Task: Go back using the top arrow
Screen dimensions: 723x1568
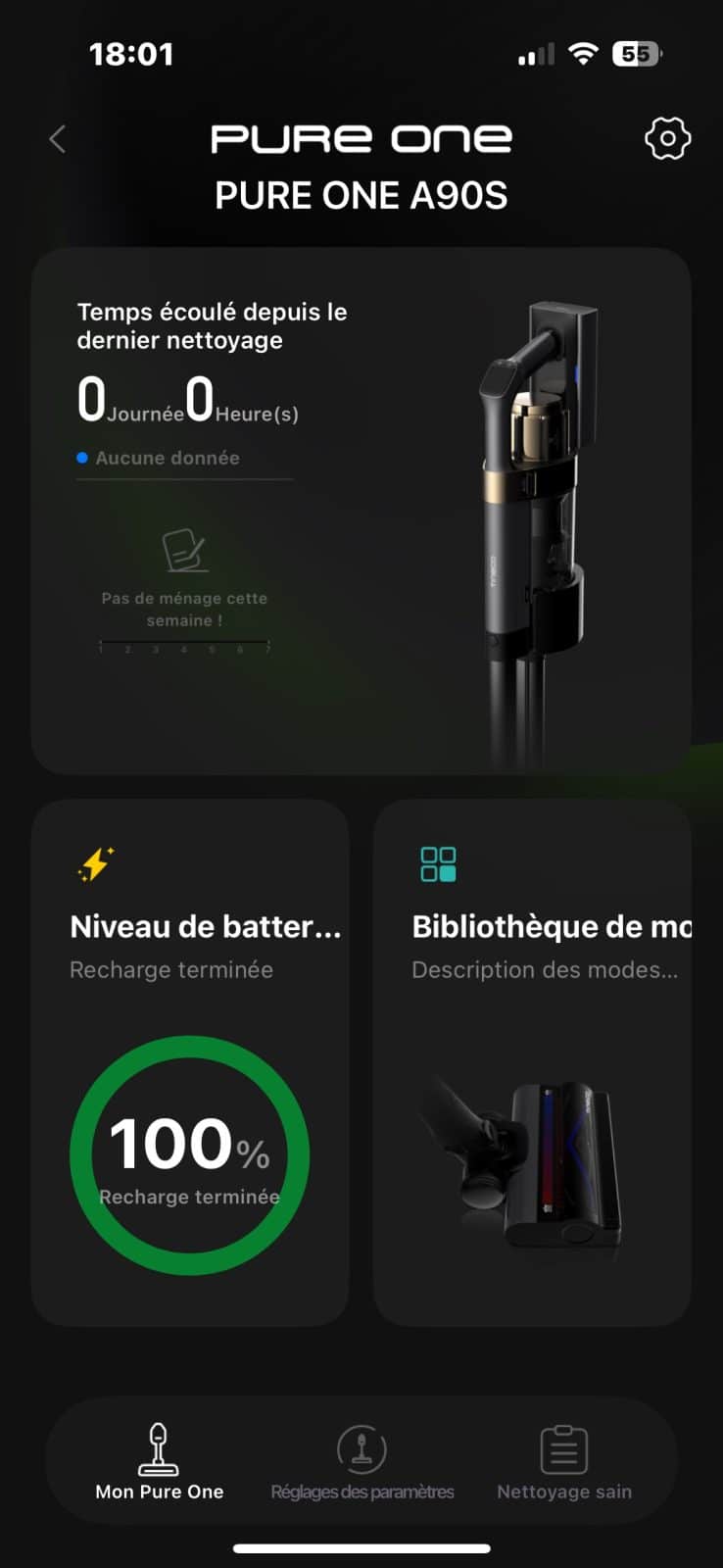Action: point(58,139)
